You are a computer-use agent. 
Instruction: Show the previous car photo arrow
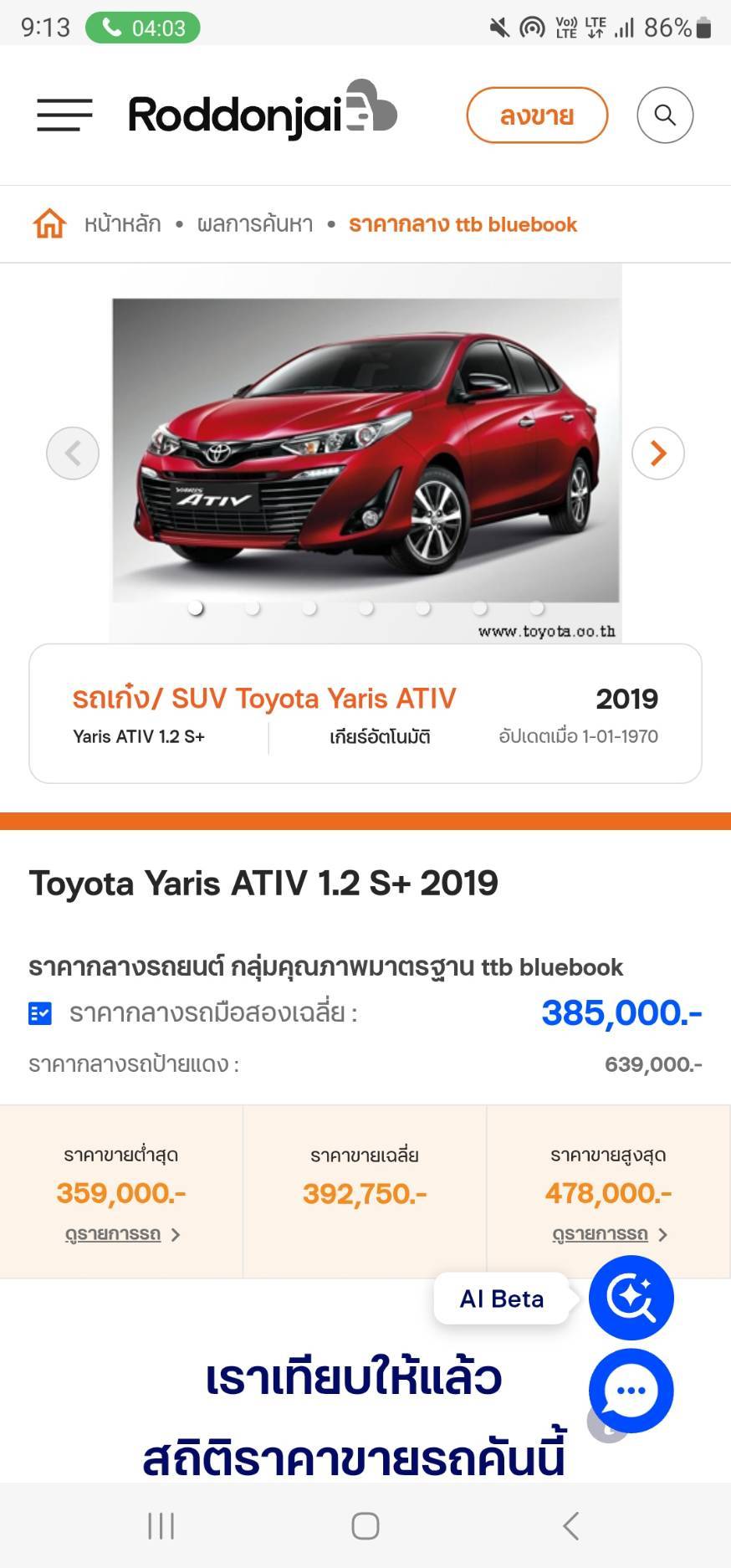pos(73,453)
